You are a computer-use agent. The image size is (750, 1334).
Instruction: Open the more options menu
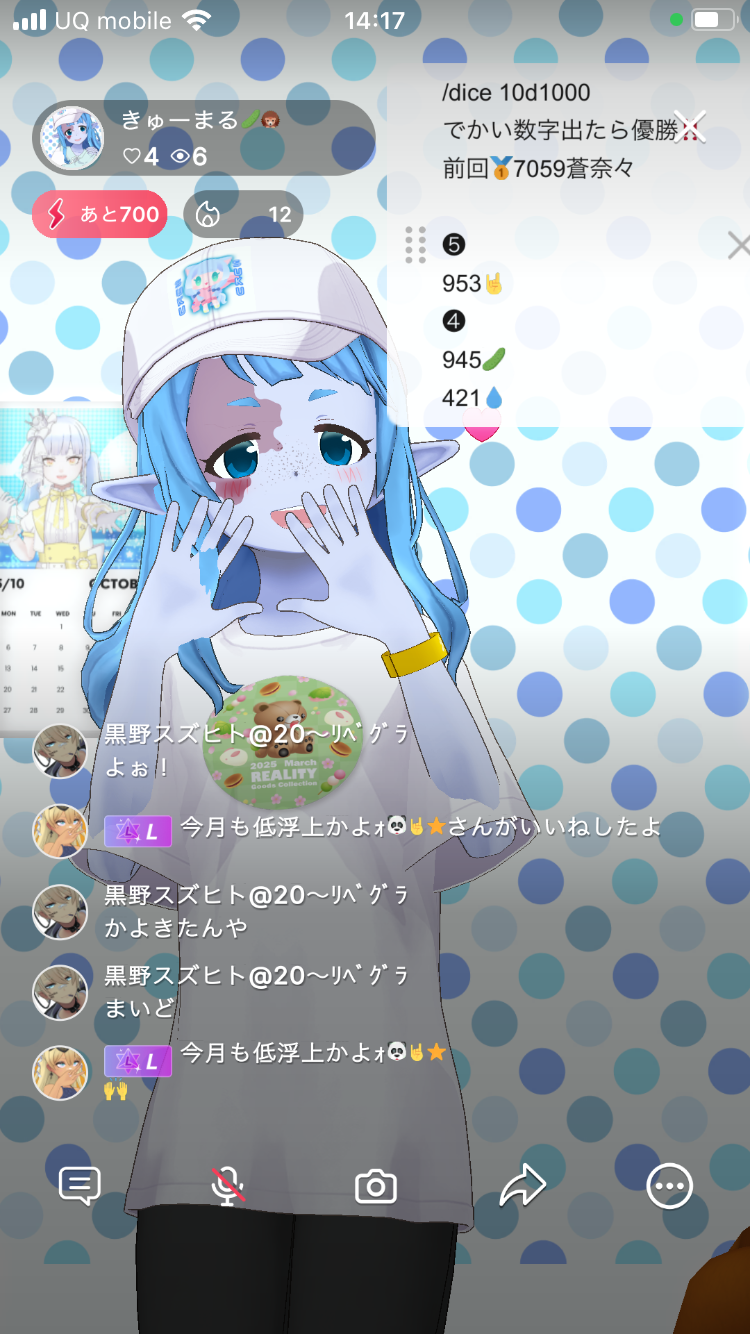click(x=669, y=1187)
